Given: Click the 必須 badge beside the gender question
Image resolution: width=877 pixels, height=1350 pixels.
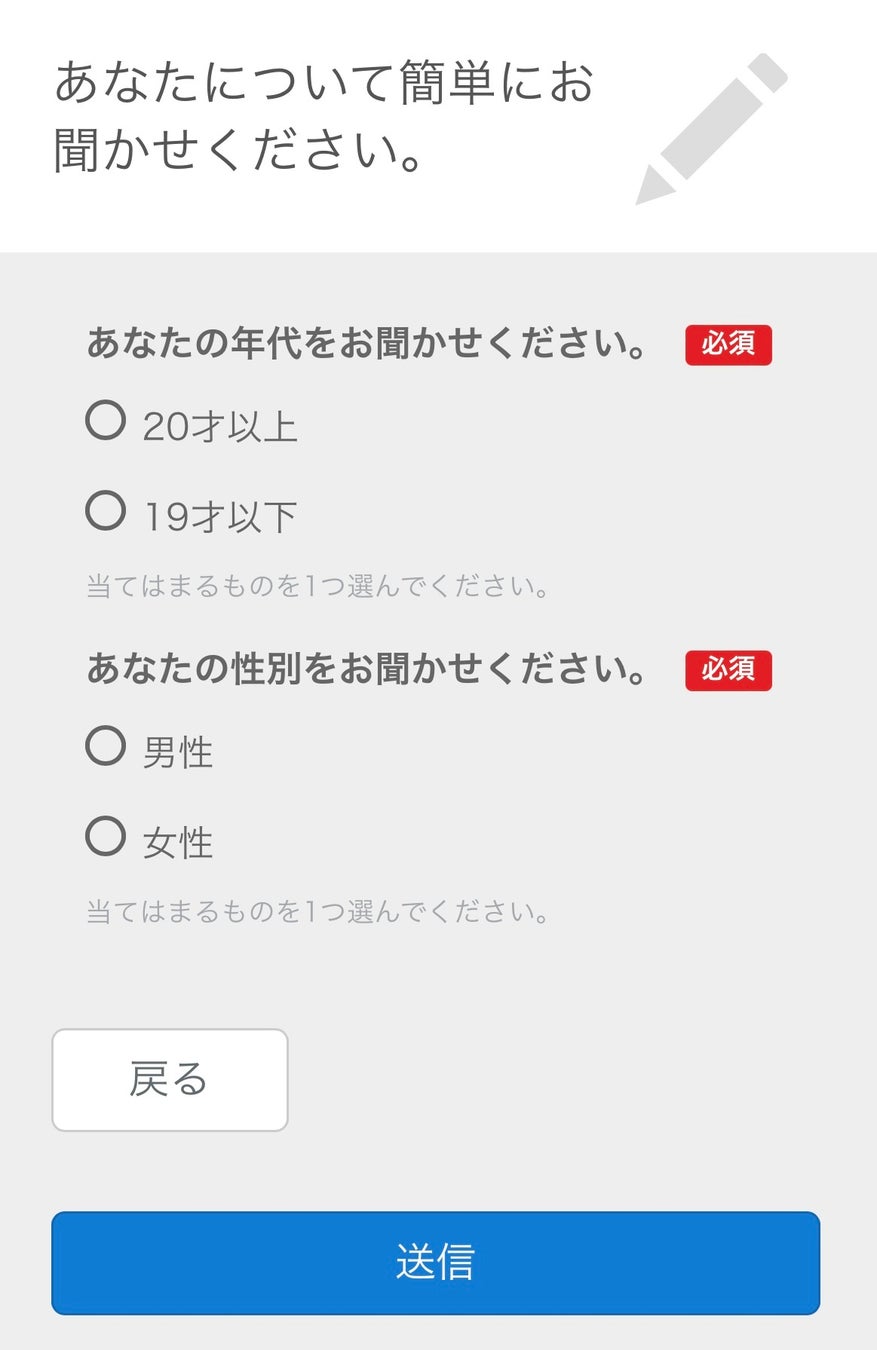Looking at the screenshot, I should click(x=728, y=671).
